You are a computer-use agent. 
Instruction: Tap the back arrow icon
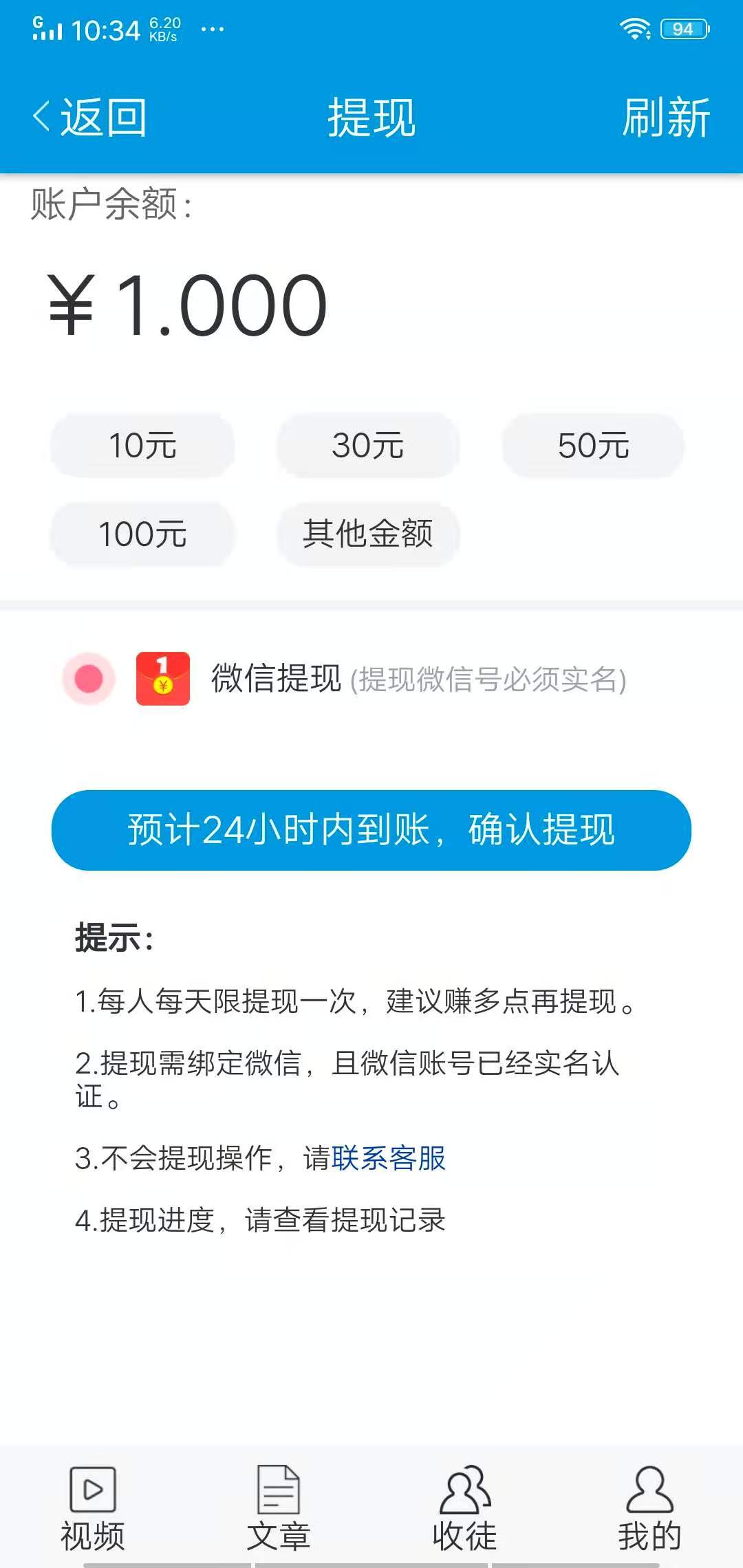(x=41, y=116)
